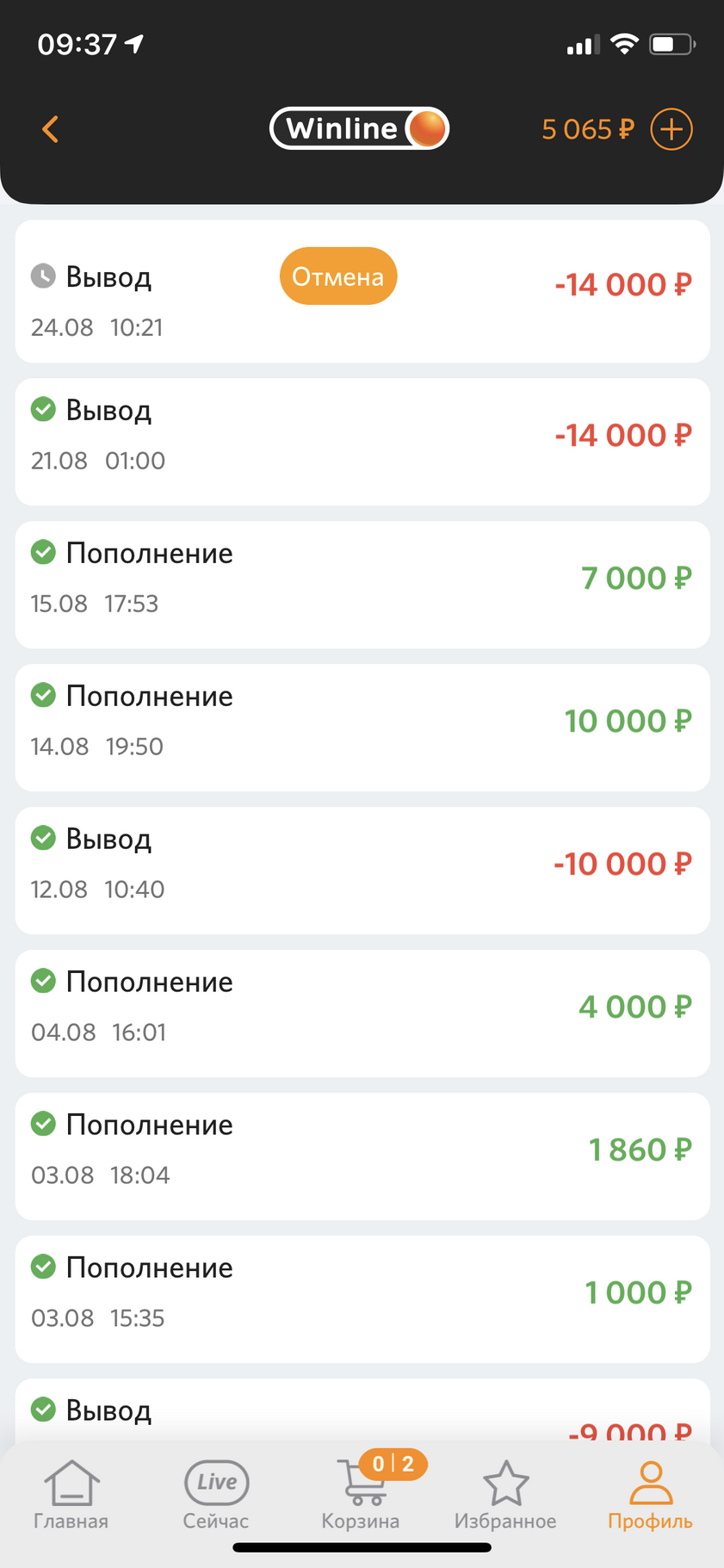Open the 10 000 ₽ deposit from 14.08
The height and width of the screenshot is (1568, 724).
[362, 728]
